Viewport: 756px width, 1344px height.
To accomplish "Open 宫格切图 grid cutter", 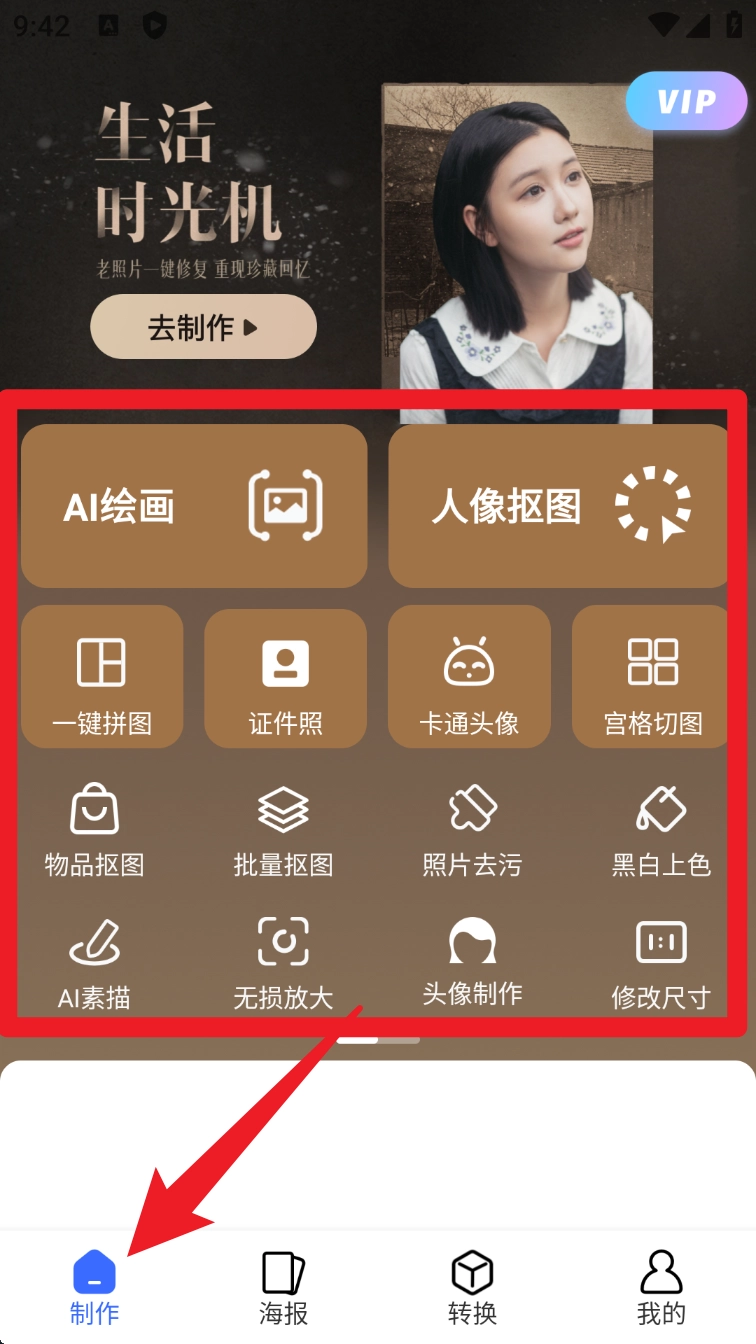I will 652,677.
